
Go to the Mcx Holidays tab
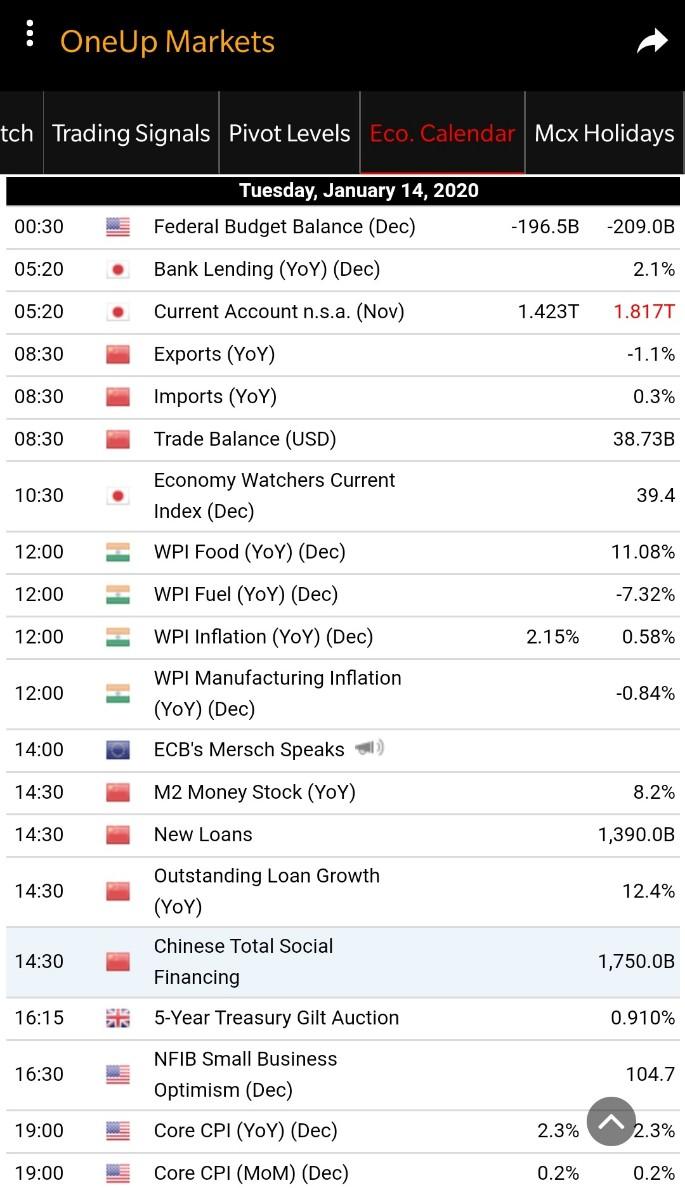(x=605, y=133)
